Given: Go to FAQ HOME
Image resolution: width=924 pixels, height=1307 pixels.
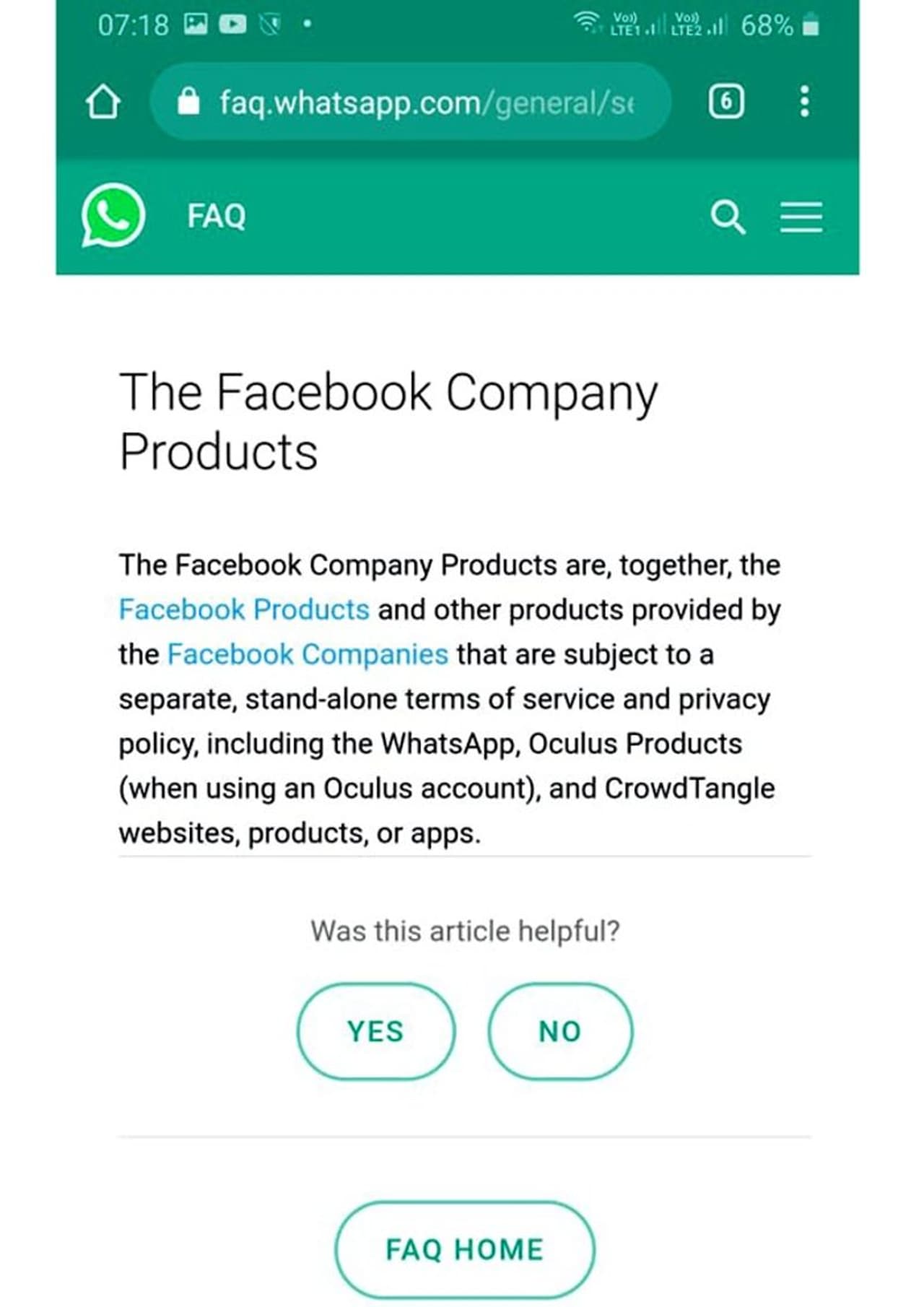Looking at the screenshot, I should click(465, 1249).
